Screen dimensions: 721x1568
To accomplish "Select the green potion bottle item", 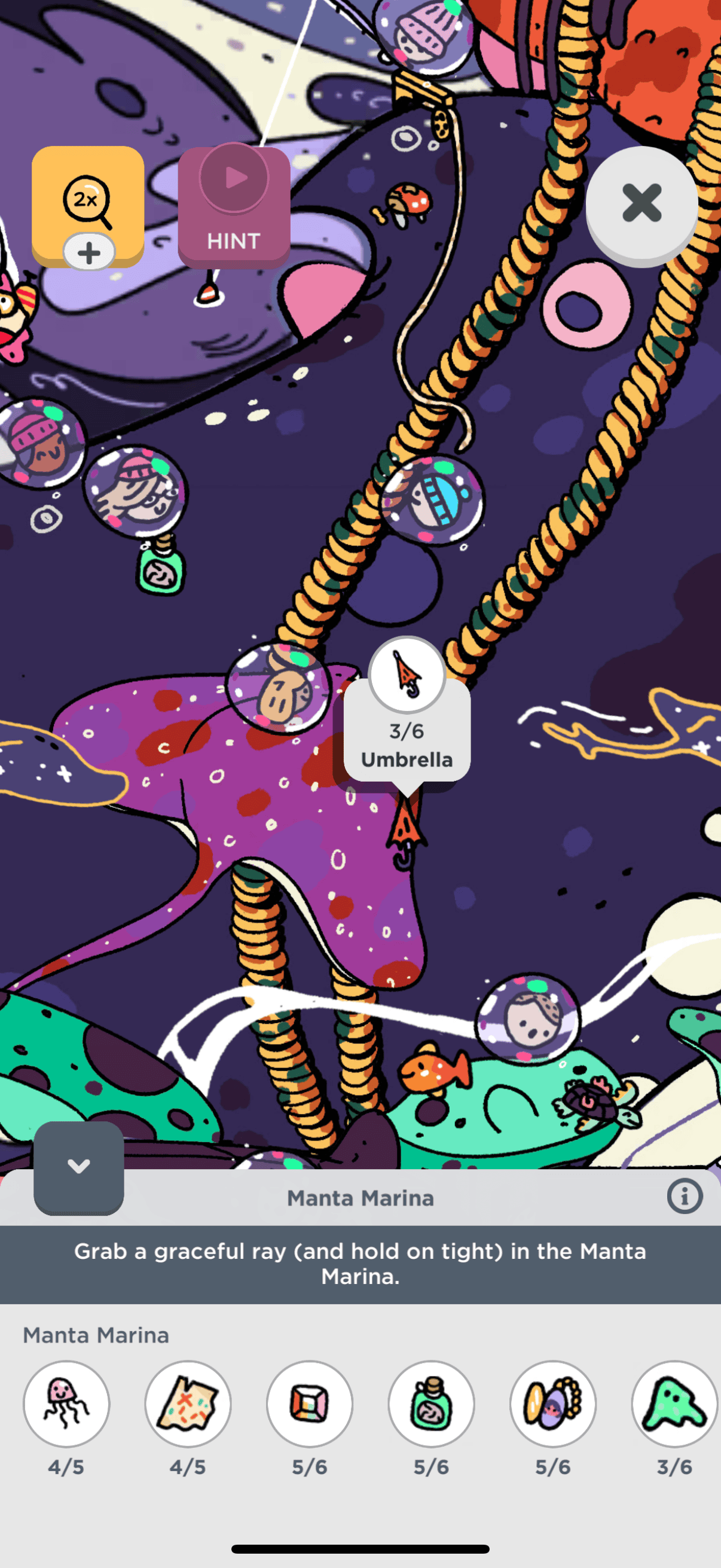I will tap(432, 1404).
